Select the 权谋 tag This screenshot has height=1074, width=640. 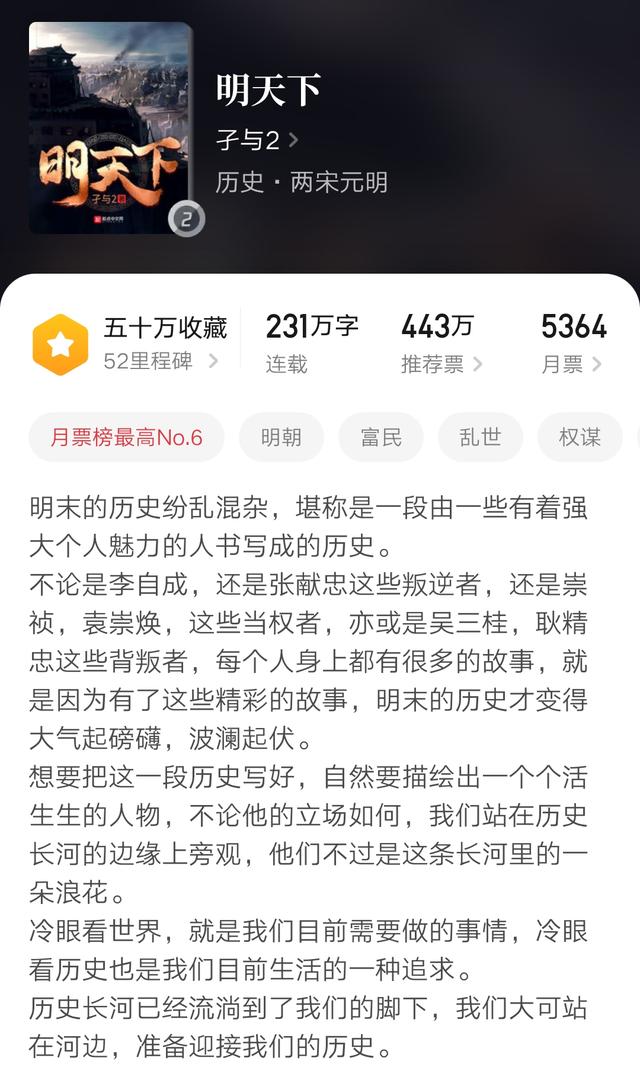(579, 437)
